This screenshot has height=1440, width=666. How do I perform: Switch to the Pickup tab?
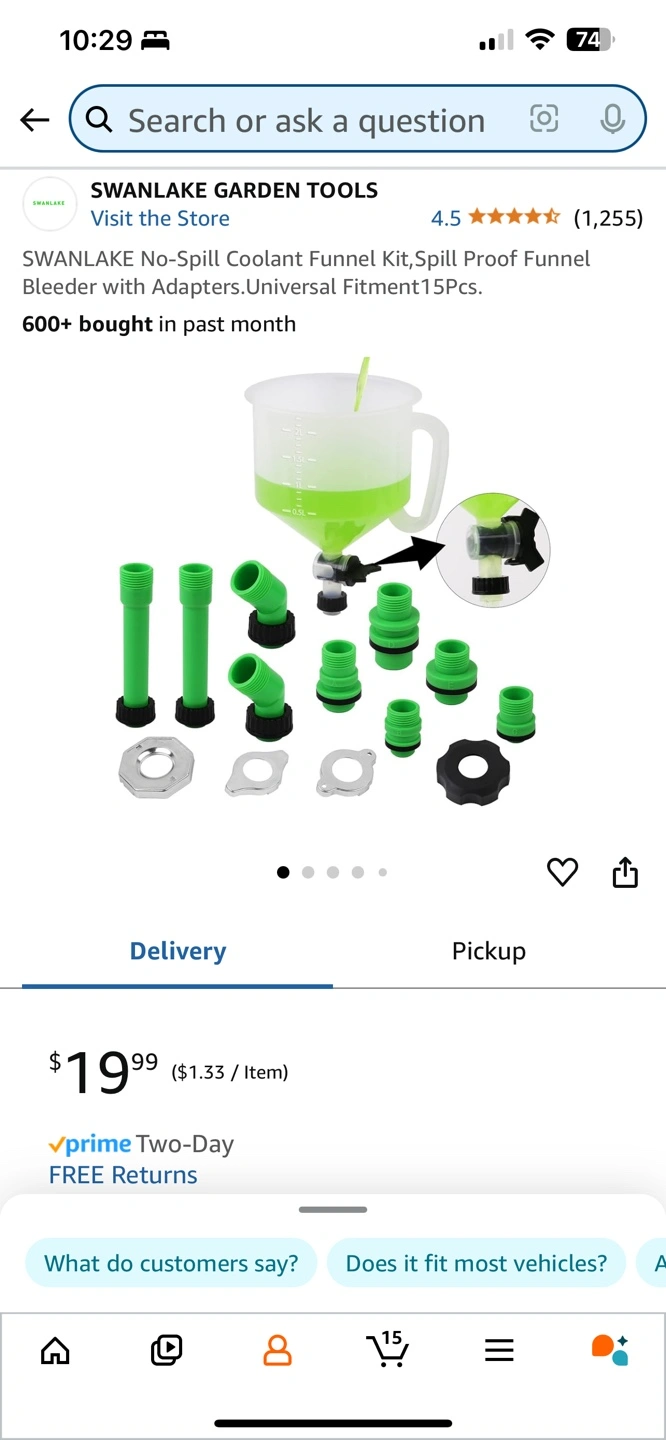point(488,951)
